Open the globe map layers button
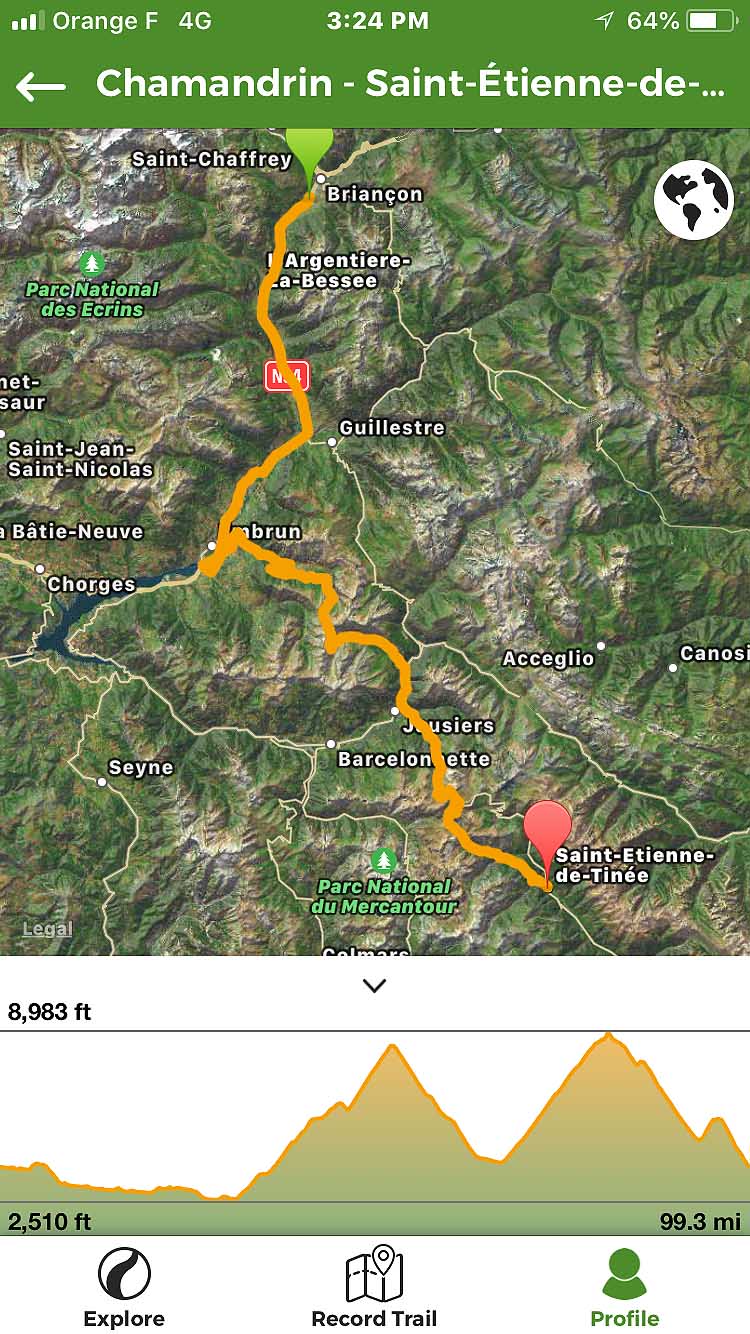Screen dimensions: 750x1334 694,200
